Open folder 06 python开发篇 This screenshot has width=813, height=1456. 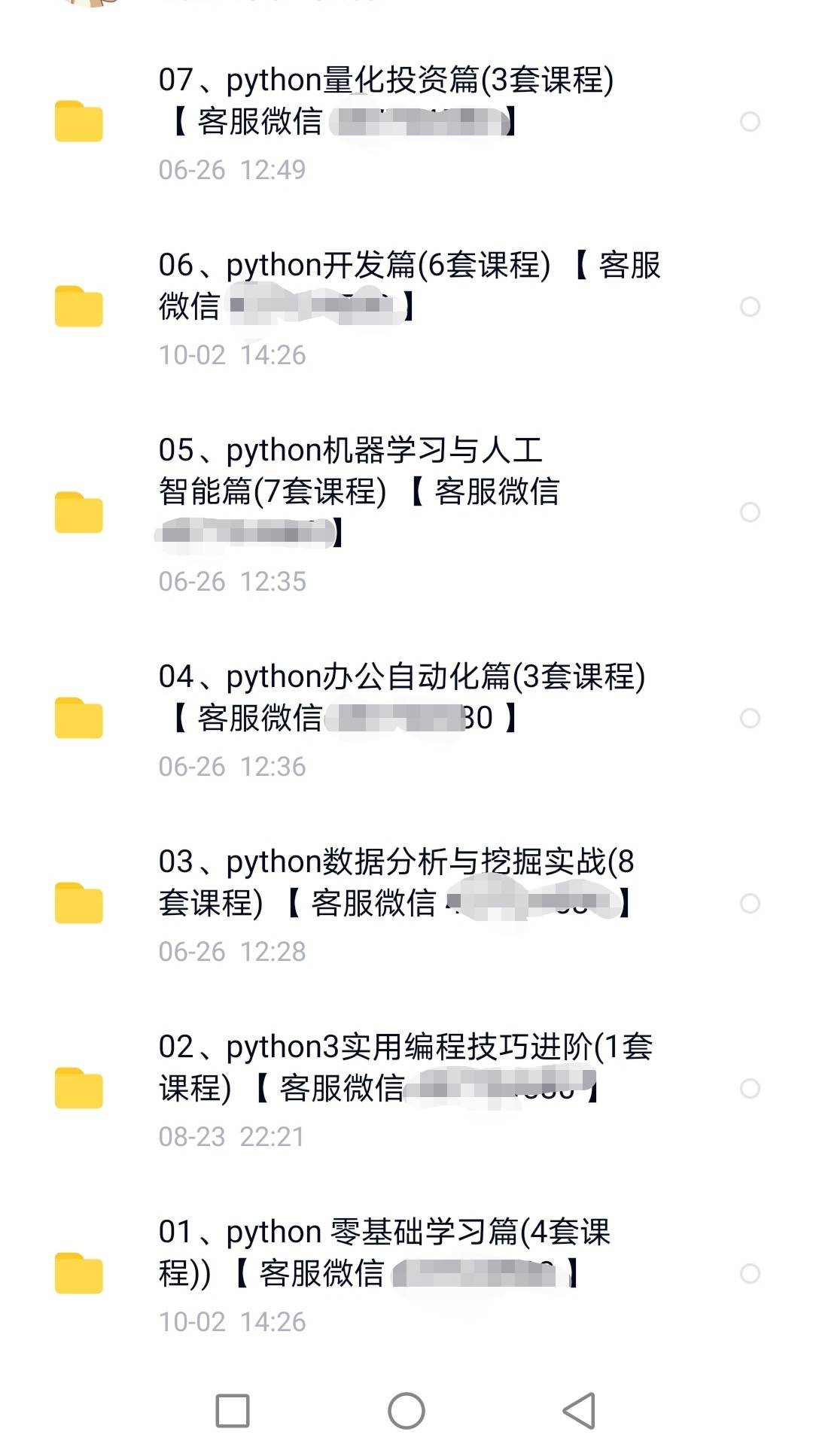coord(354,265)
